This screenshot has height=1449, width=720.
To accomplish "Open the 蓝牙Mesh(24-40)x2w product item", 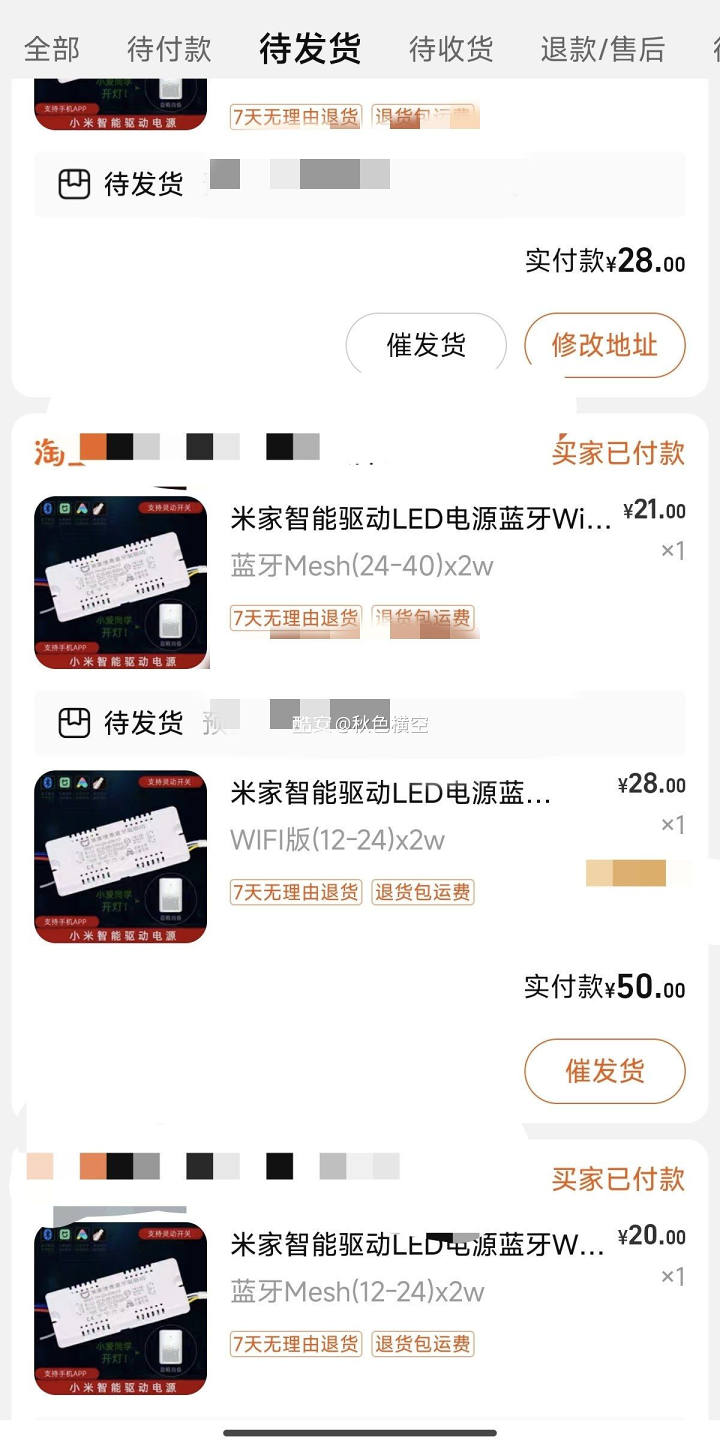I will [420, 566].
